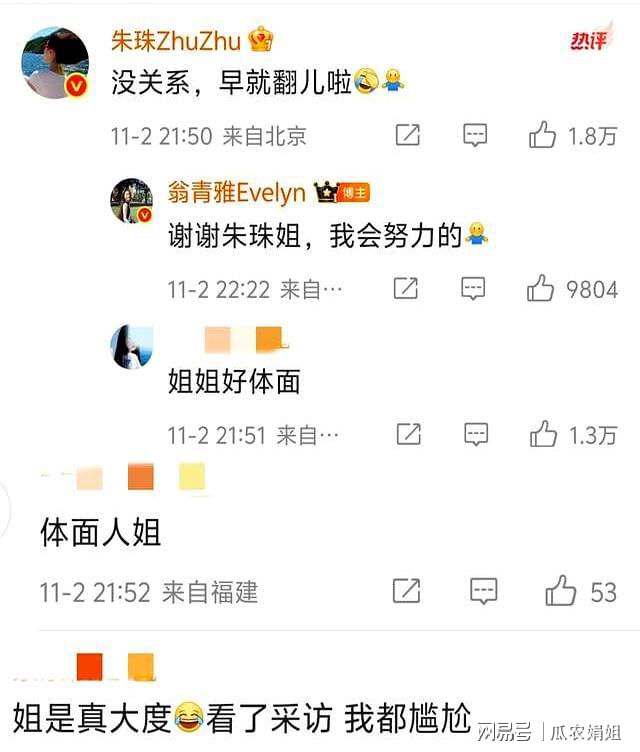This screenshot has height=752, width=640.
Task: Repost the 姐姐好体面 comment
Action: 407,434
